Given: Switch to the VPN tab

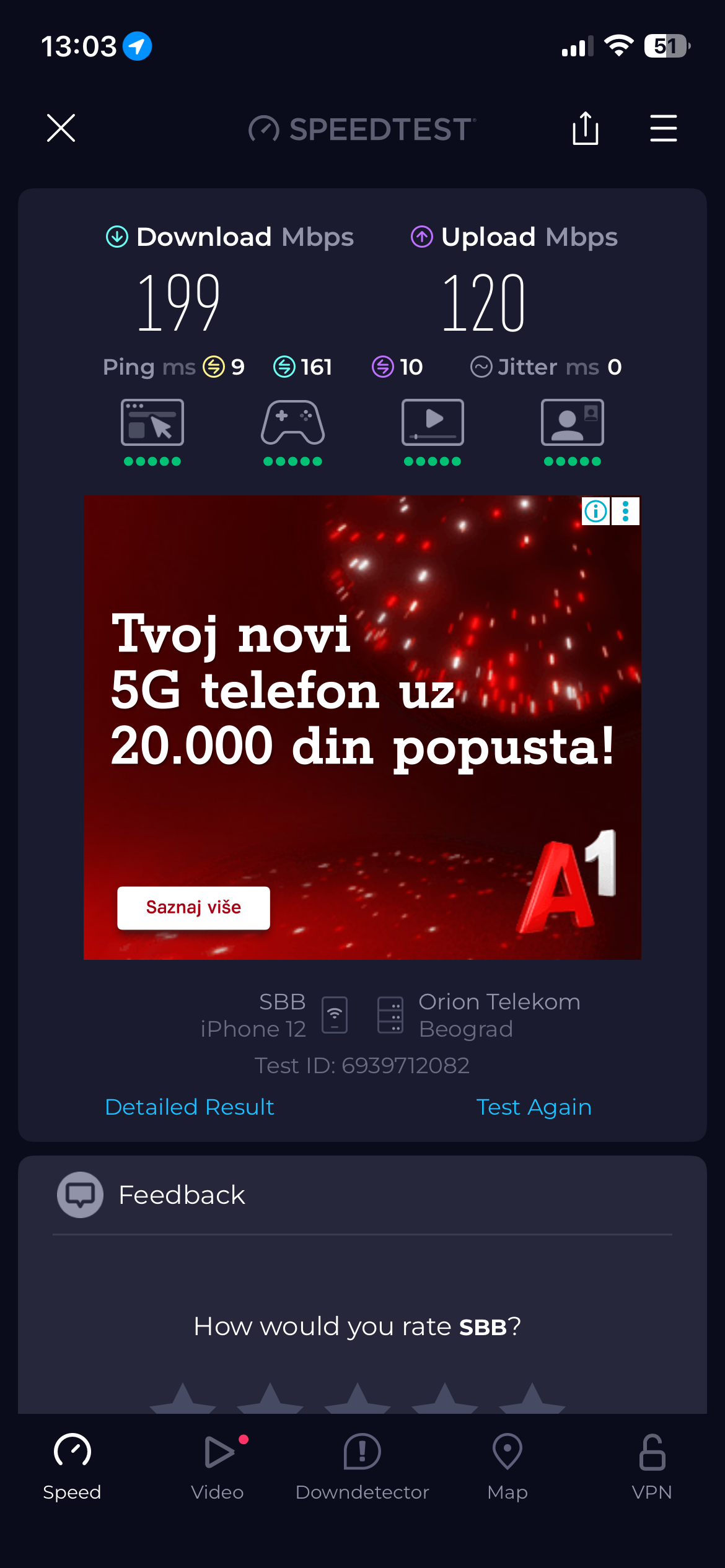Looking at the screenshot, I should click(651, 1466).
